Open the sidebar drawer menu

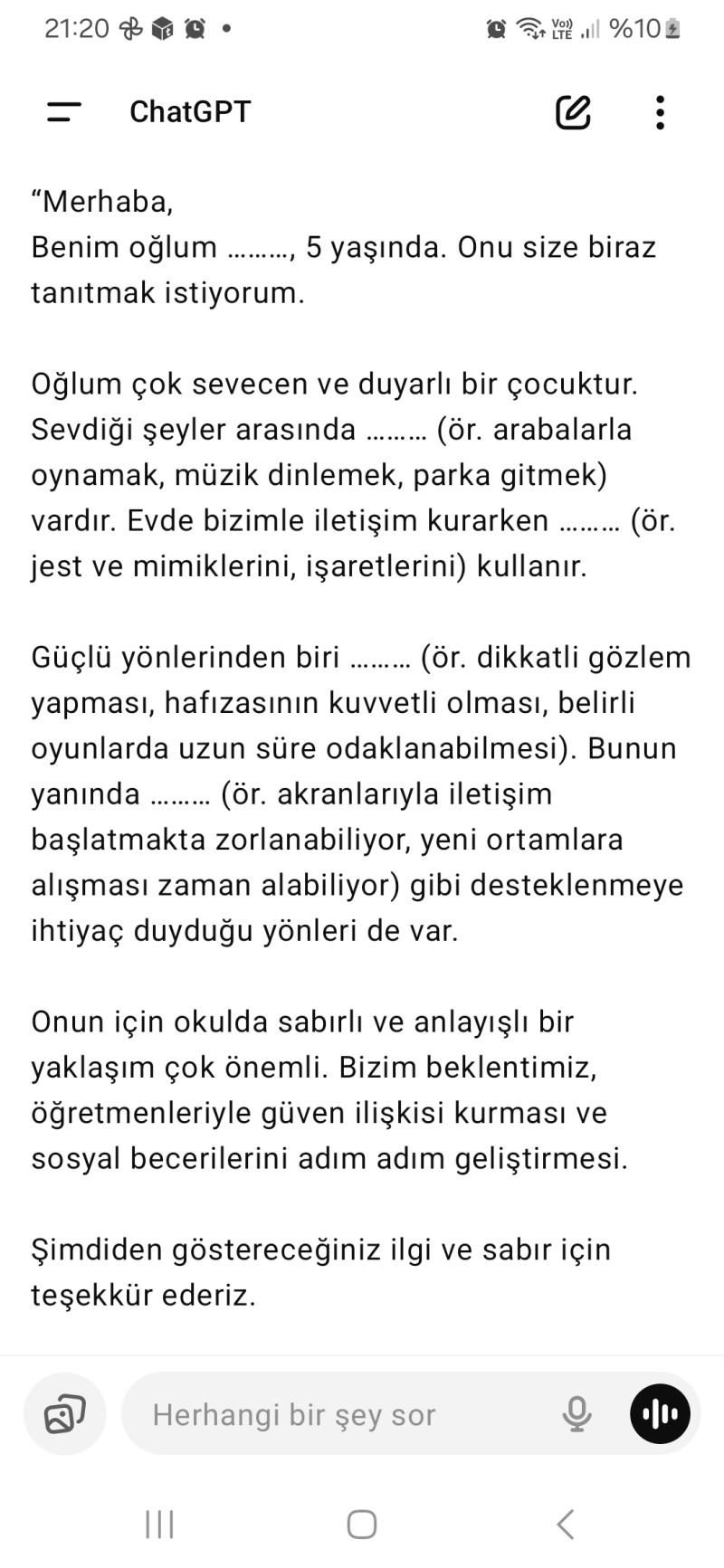tap(63, 112)
